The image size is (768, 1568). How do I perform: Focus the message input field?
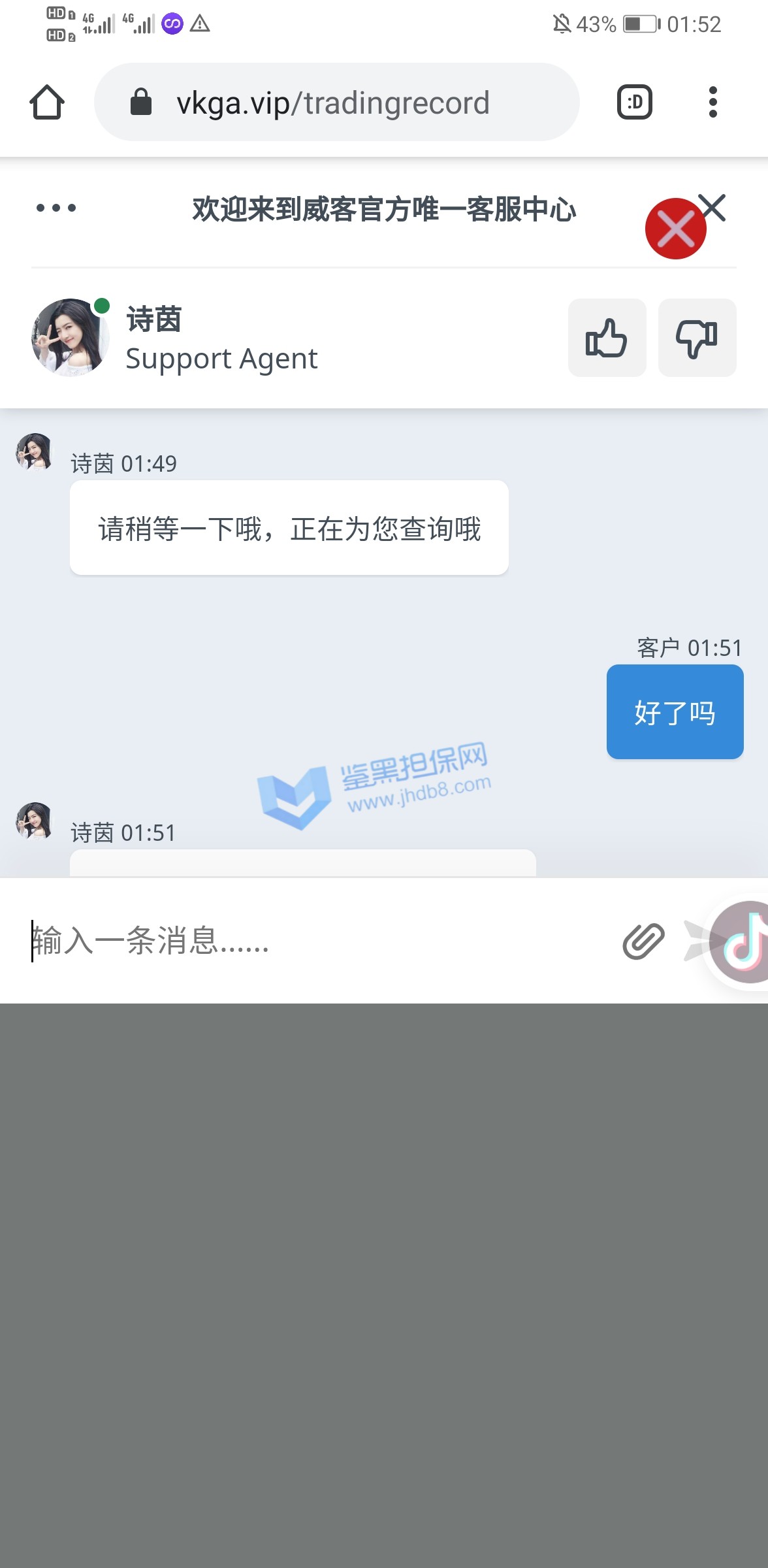click(313, 941)
